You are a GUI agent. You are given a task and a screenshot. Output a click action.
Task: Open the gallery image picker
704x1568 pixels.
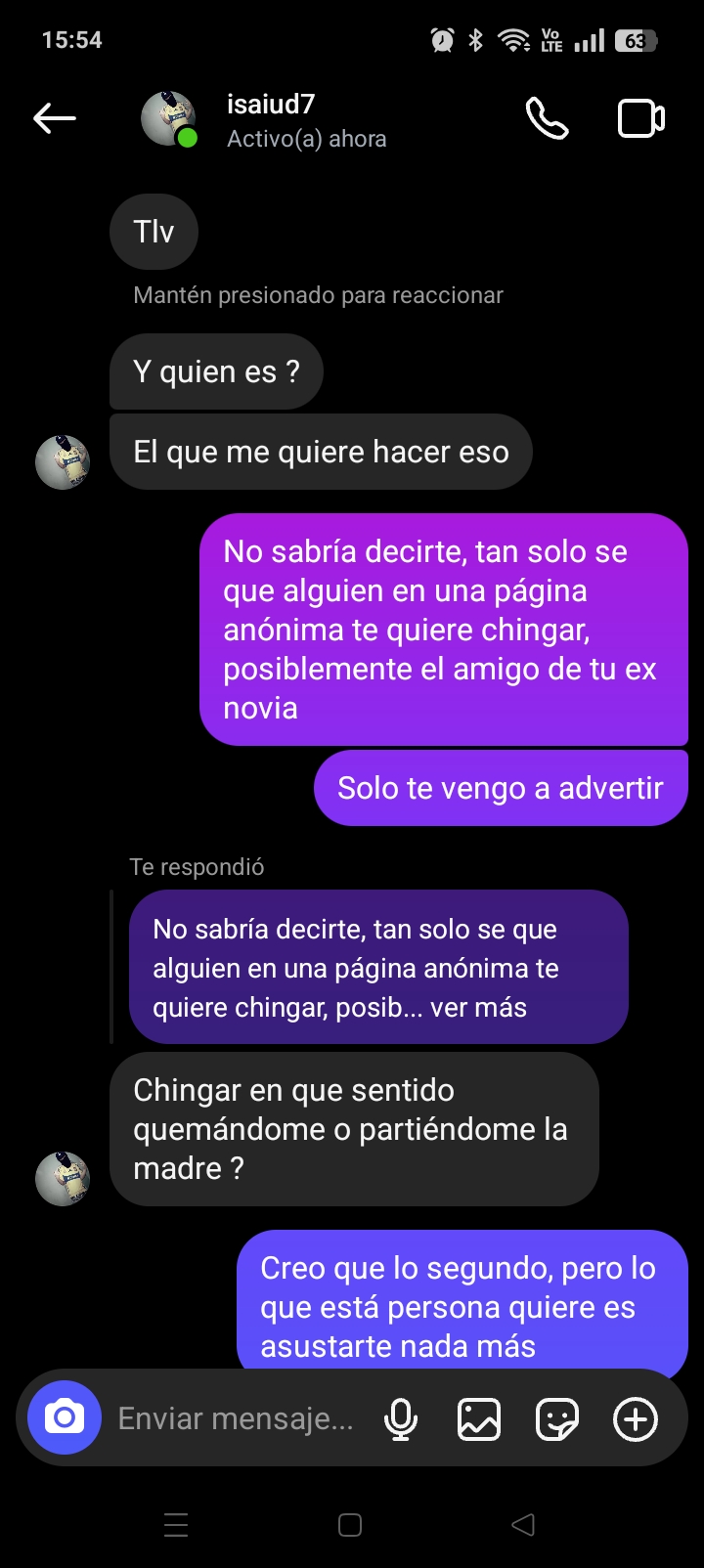coord(479,1418)
